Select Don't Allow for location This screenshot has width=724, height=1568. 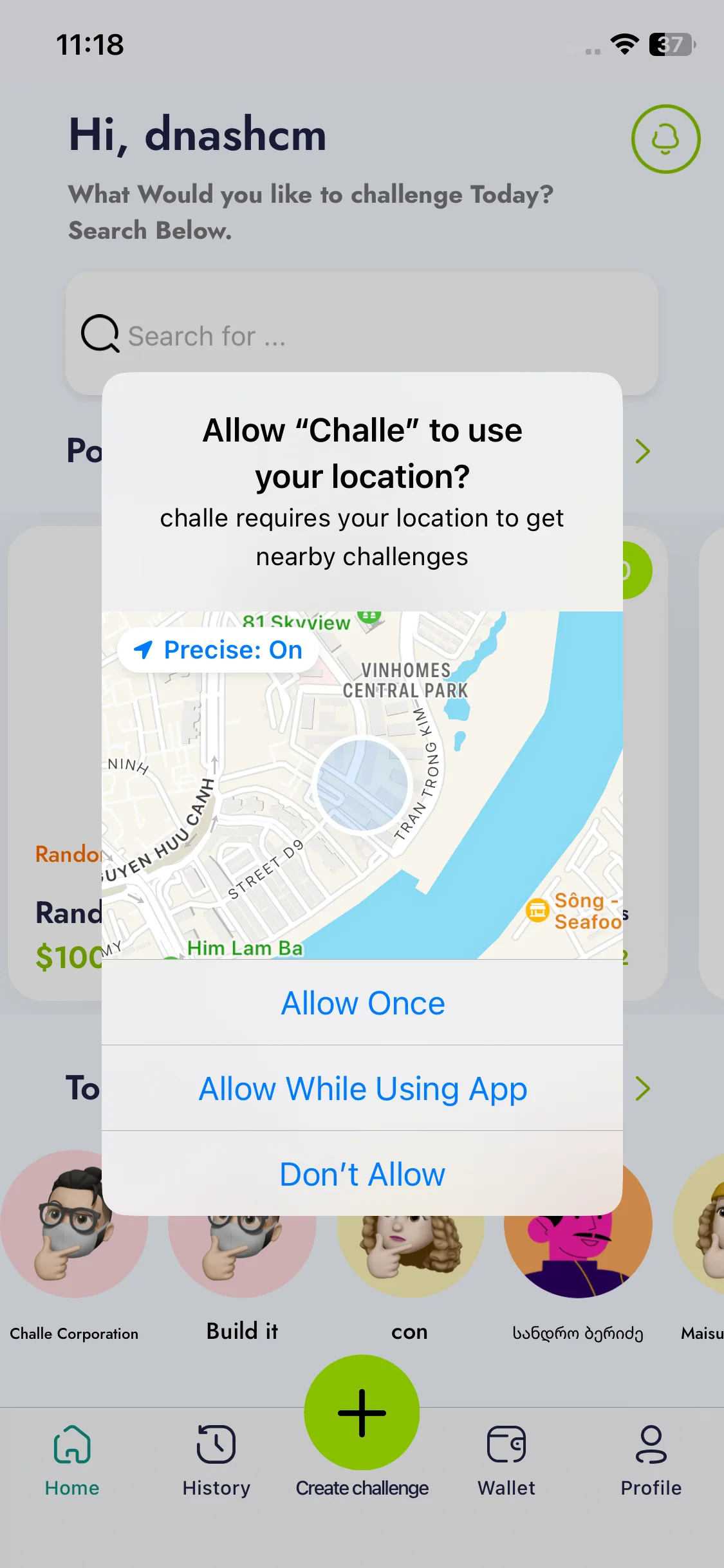[x=362, y=1174]
